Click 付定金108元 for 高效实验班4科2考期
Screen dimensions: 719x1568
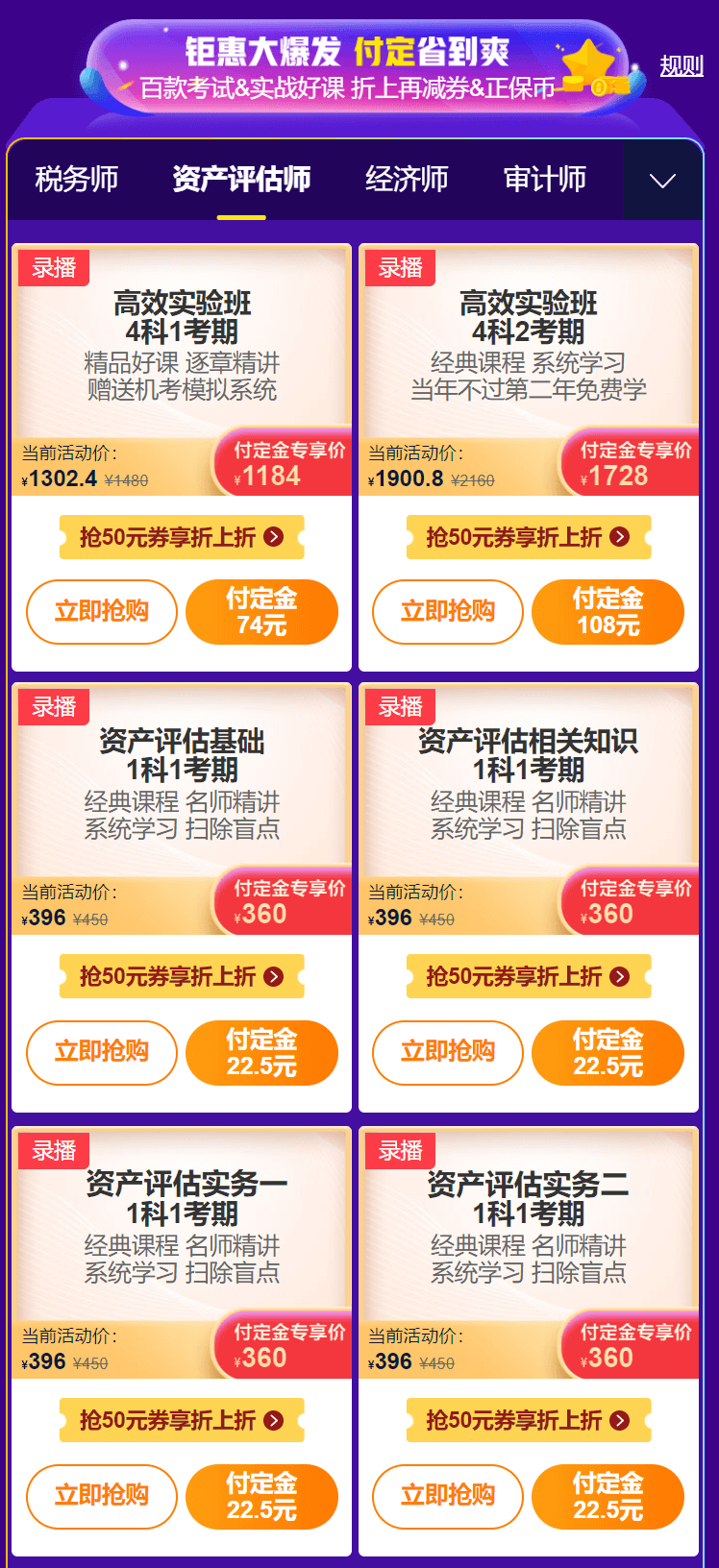coord(607,612)
